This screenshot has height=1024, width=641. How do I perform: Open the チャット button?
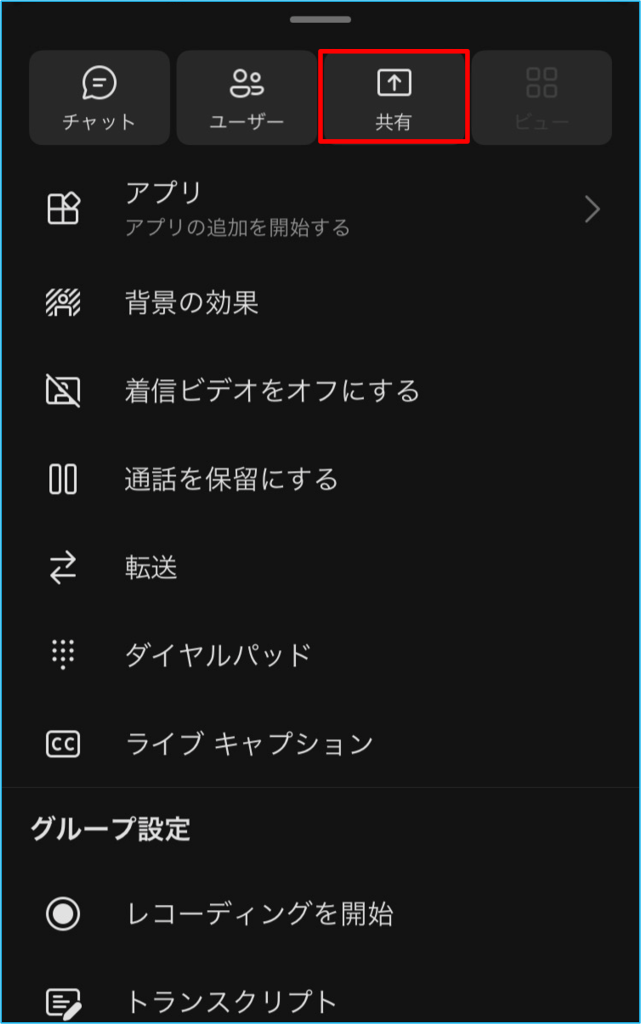click(98, 98)
